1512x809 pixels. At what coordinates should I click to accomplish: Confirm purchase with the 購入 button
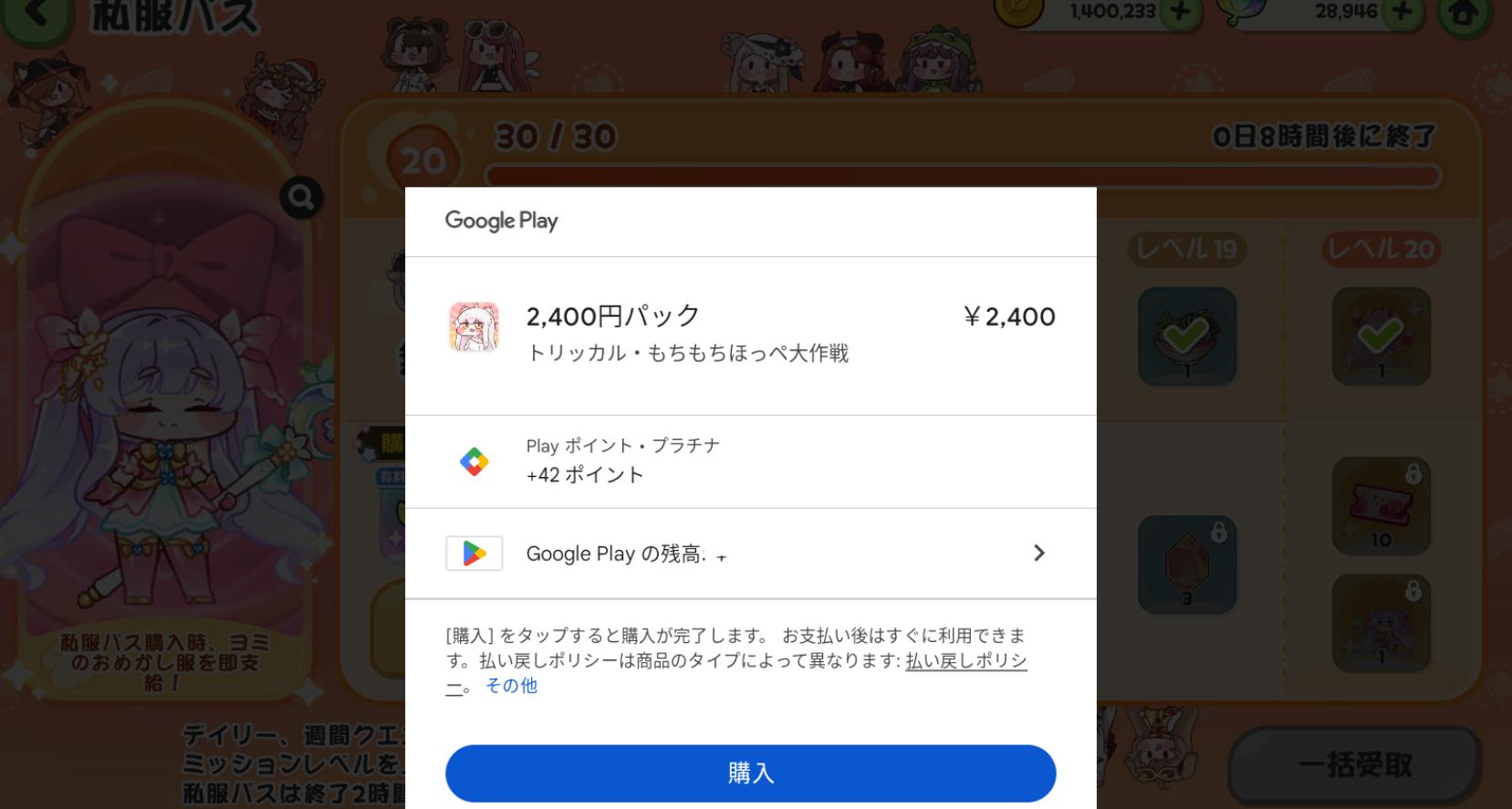[750, 773]
